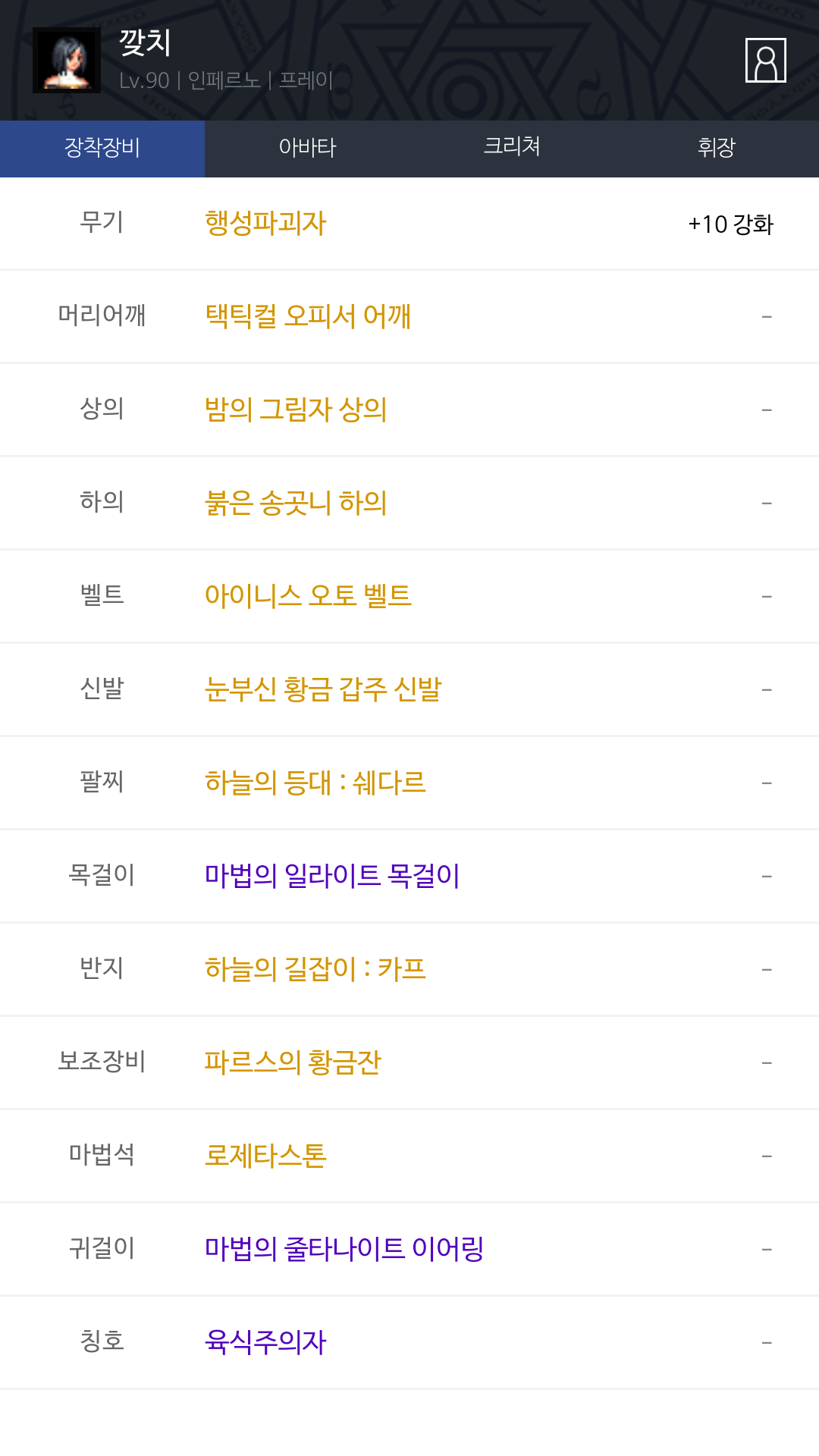This screenshot has height=1456, width=819.
Task: Open weapon item 행성파괴자
Action: point(265,224)
